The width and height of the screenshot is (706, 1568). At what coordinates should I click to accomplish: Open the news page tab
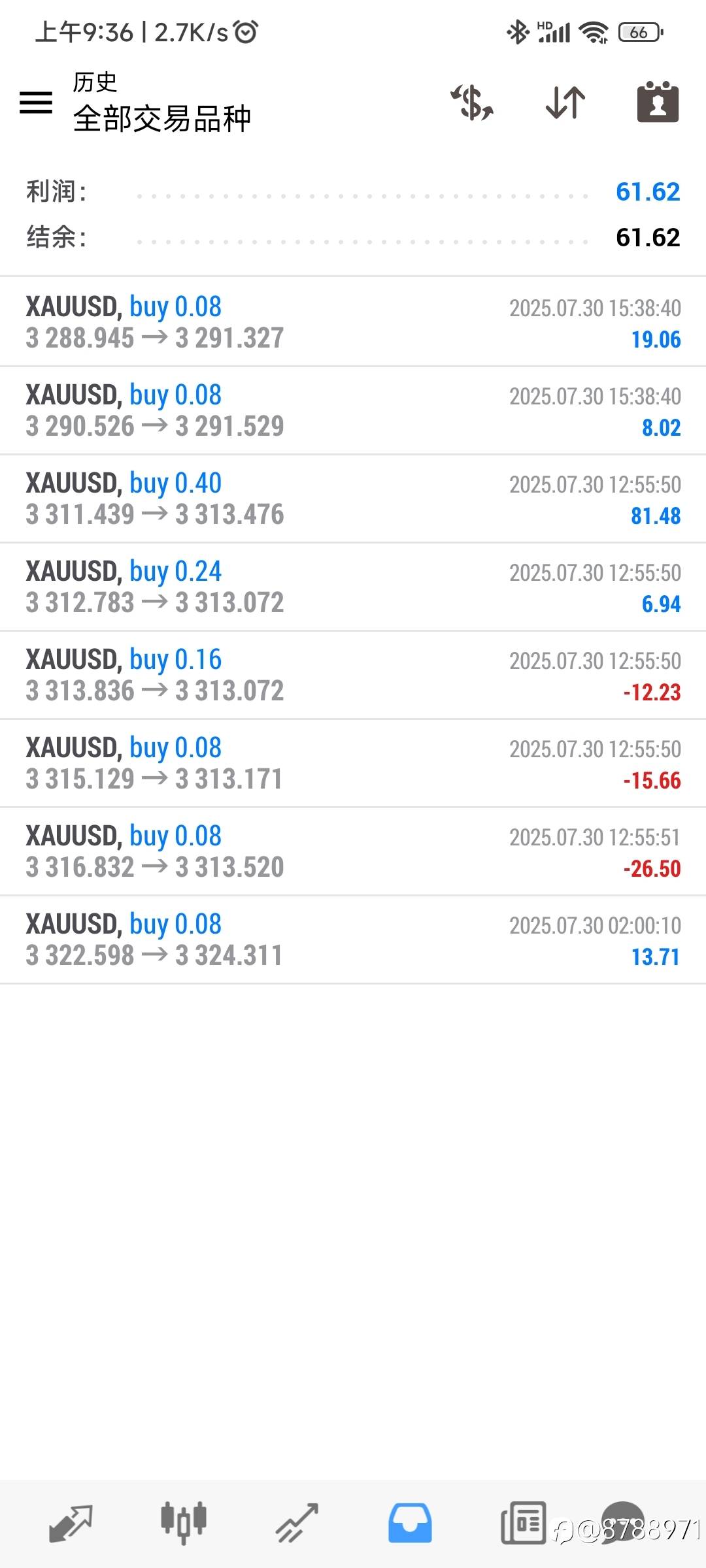pyautogui.click(x=523, y=1523)
